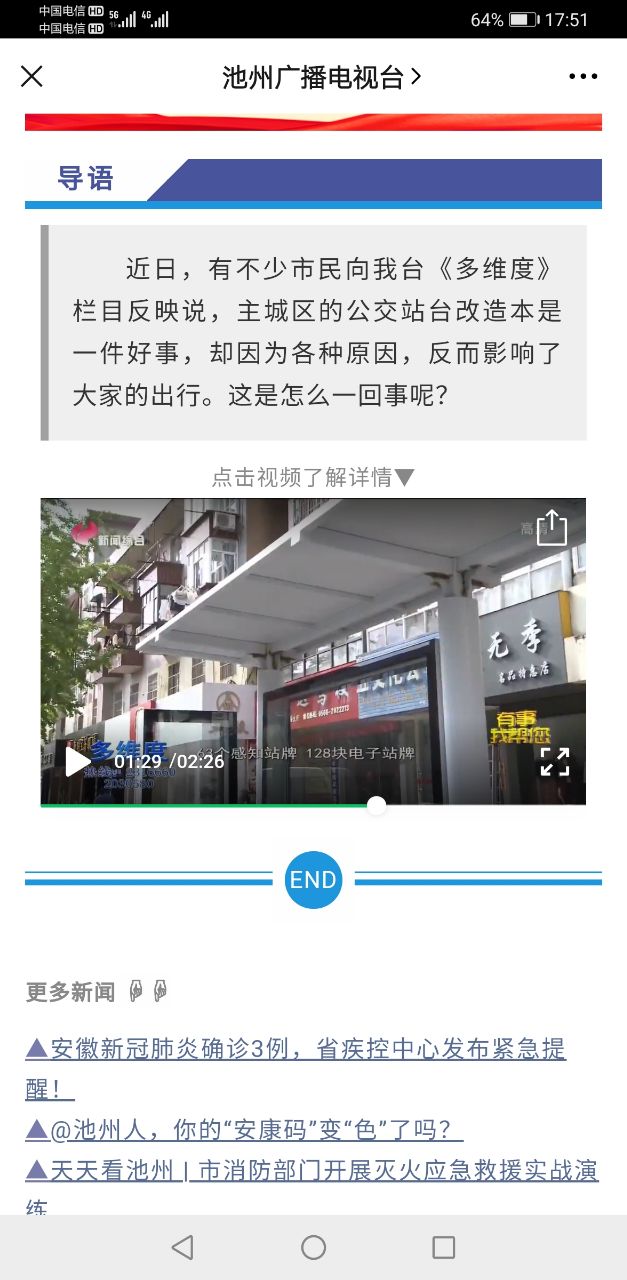
Task: Open the 安康码变色 article link
Action: point(244,1131)
